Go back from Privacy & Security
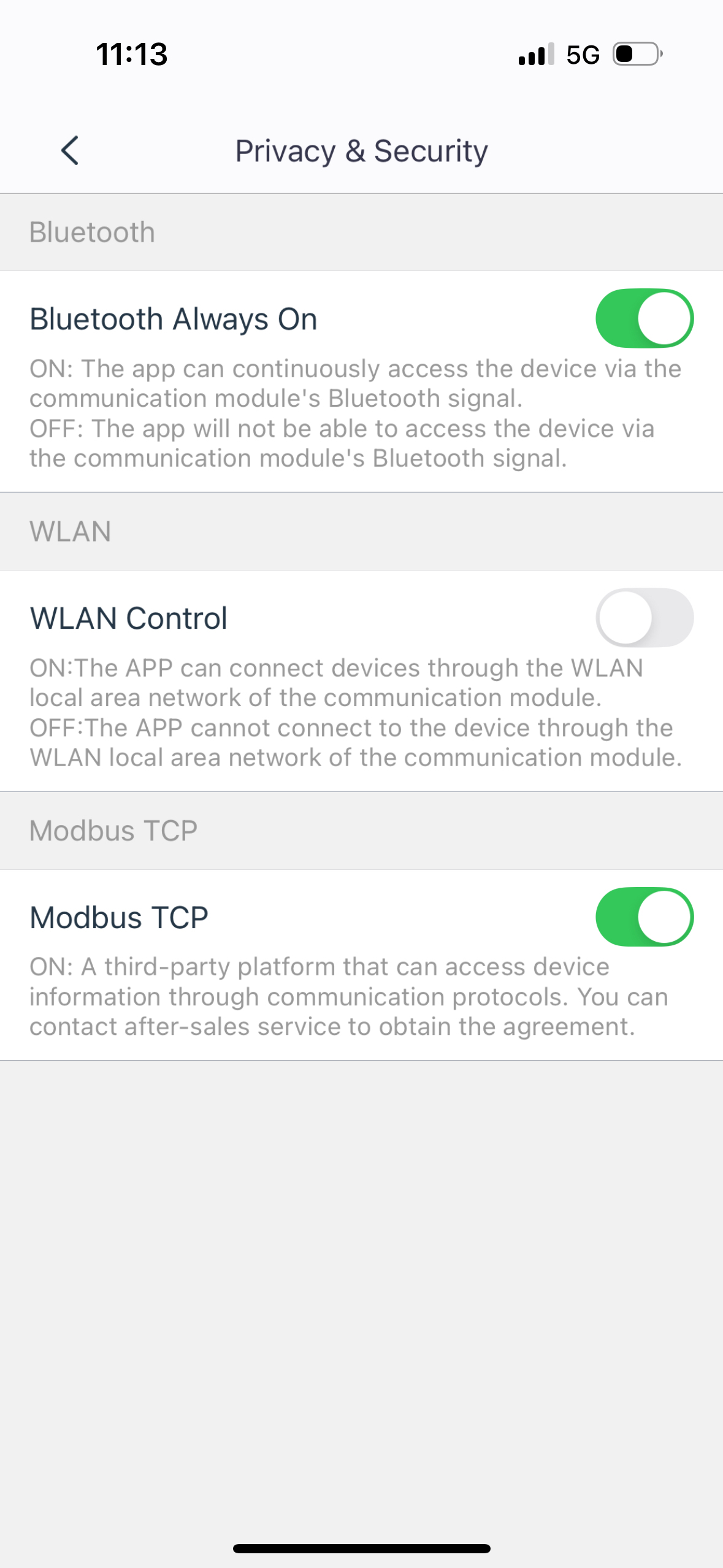The width and height of the screenshot is (723, 1568). (x=70, y=150)
